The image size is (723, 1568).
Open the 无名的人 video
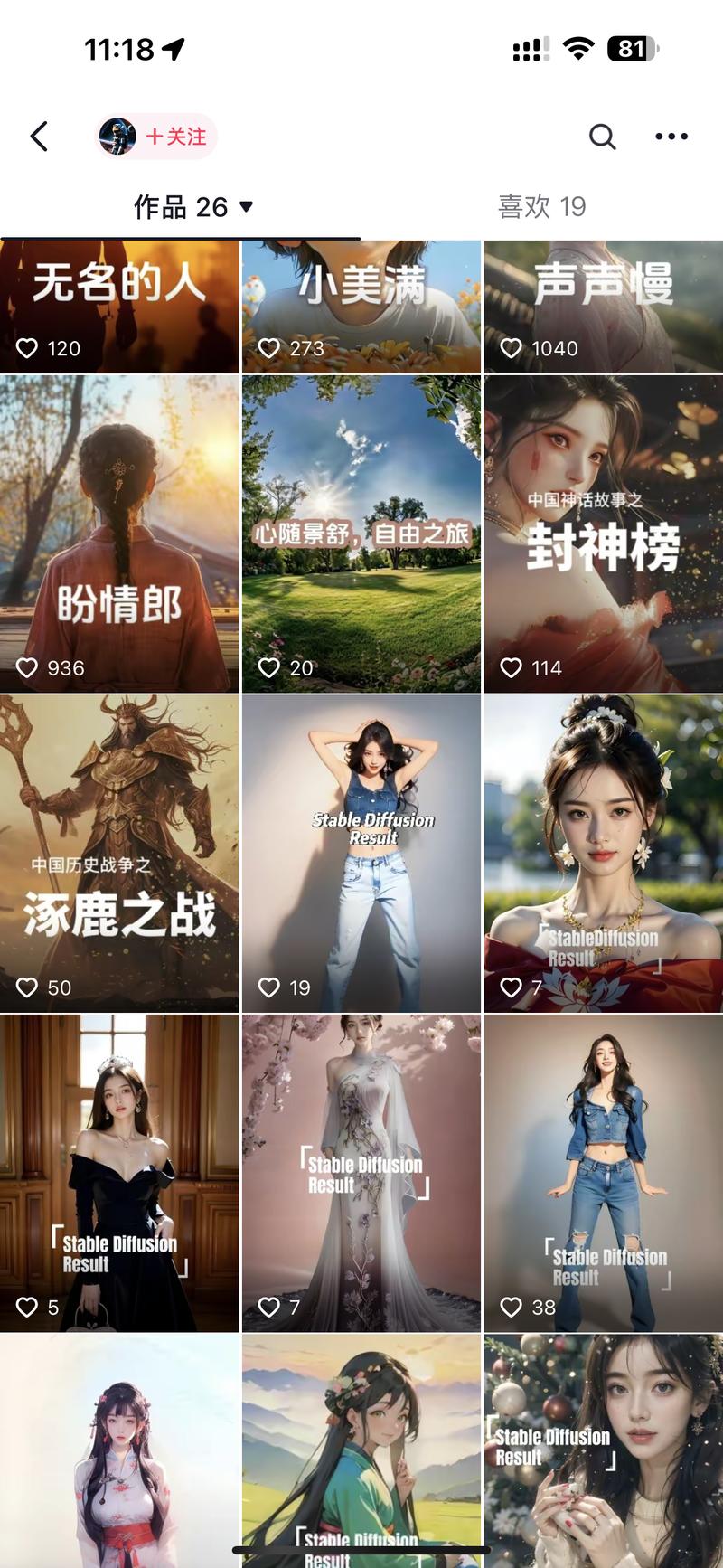pos(119,307)
